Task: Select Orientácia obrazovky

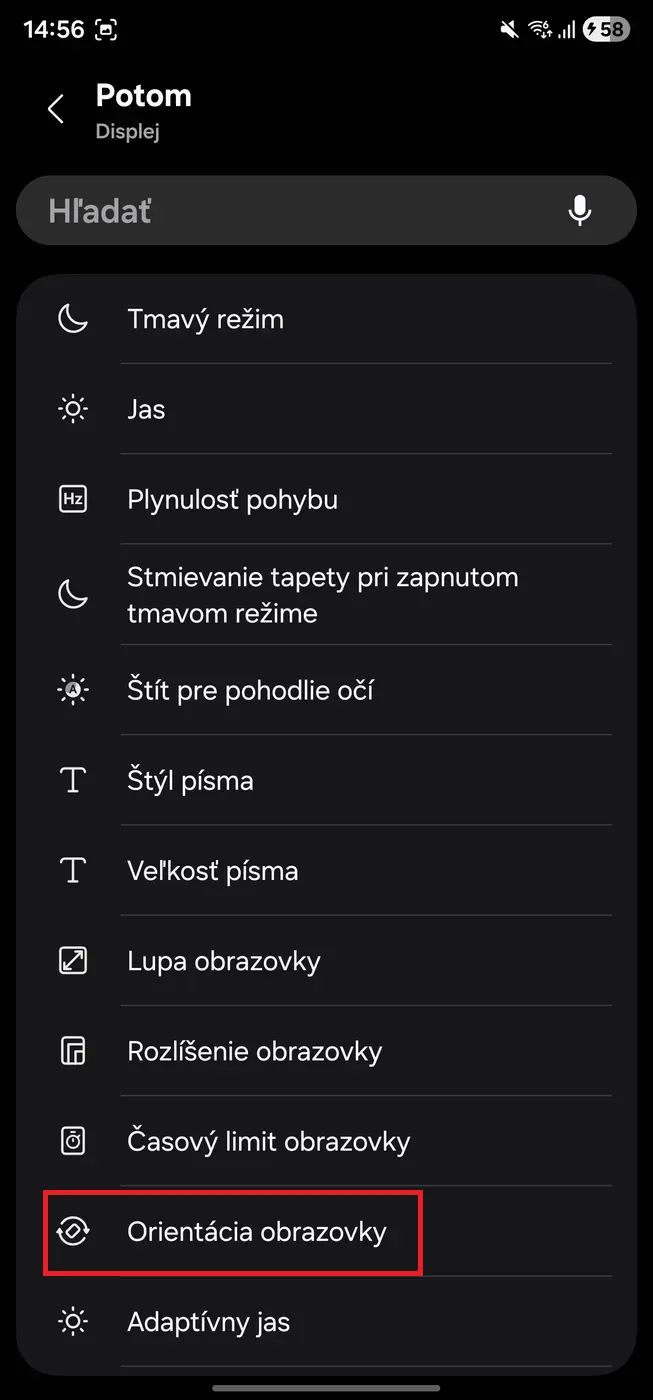Action: [x=256, y=1232]
